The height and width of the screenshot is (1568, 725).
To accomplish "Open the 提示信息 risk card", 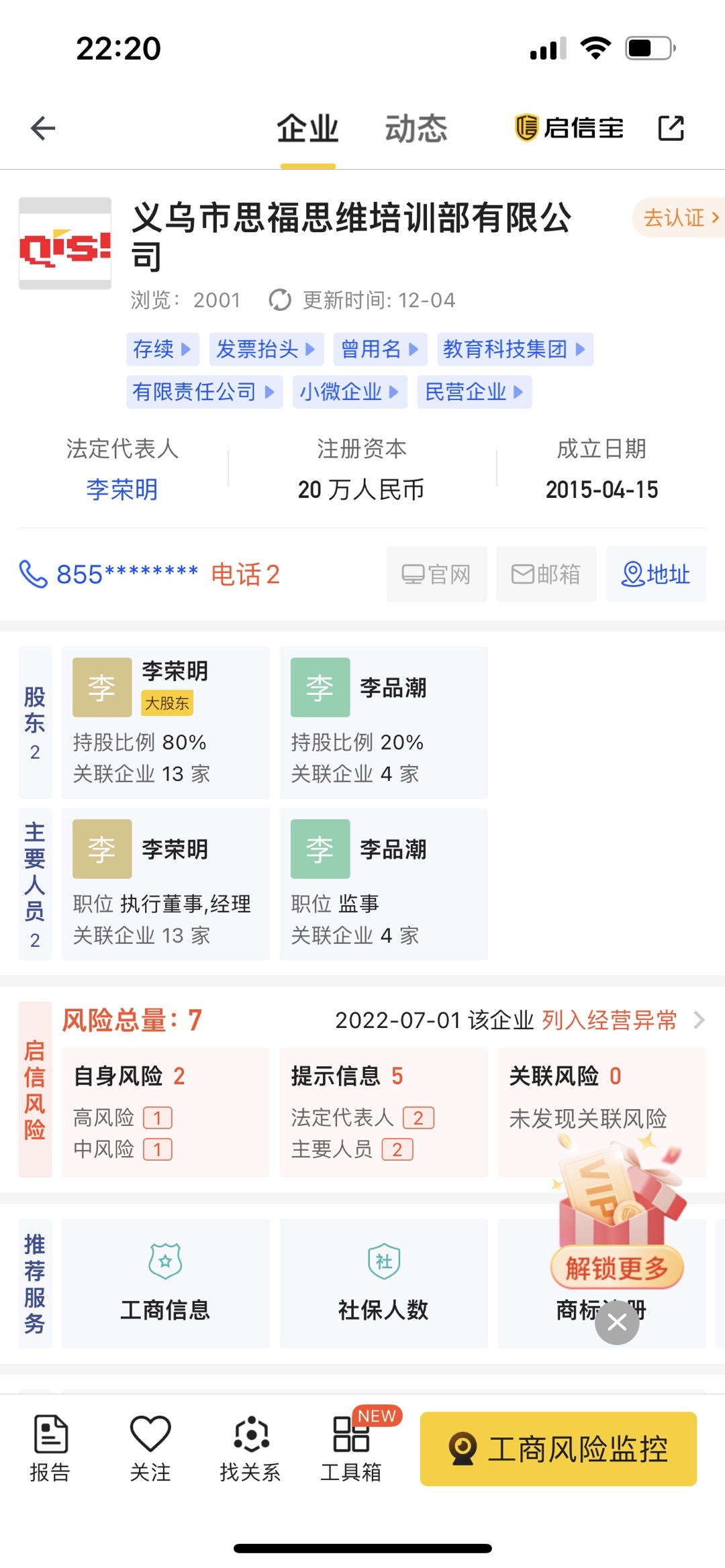I will [383, 1112].
